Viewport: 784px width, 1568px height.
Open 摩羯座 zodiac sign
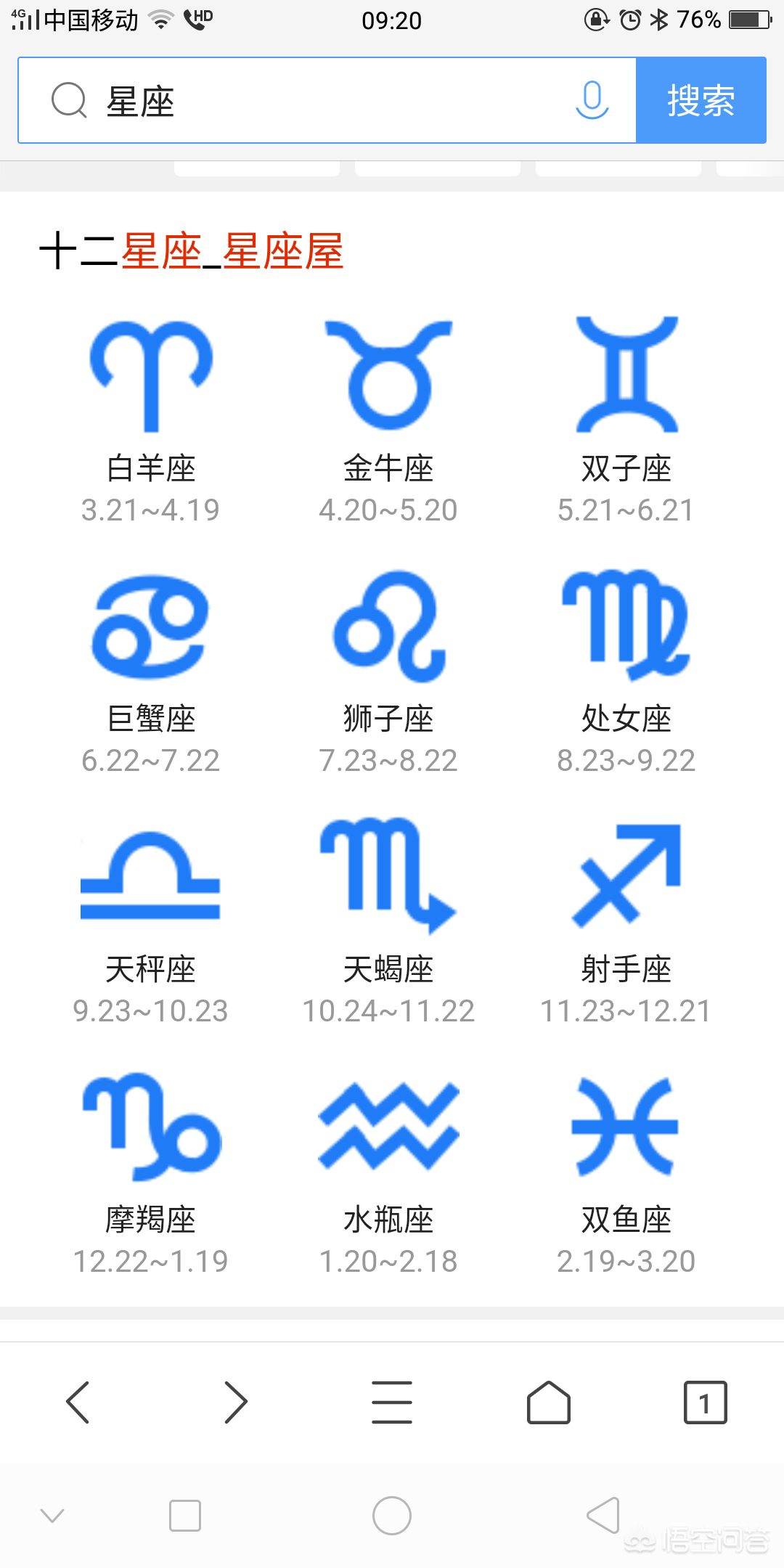tap(151, 1170)
